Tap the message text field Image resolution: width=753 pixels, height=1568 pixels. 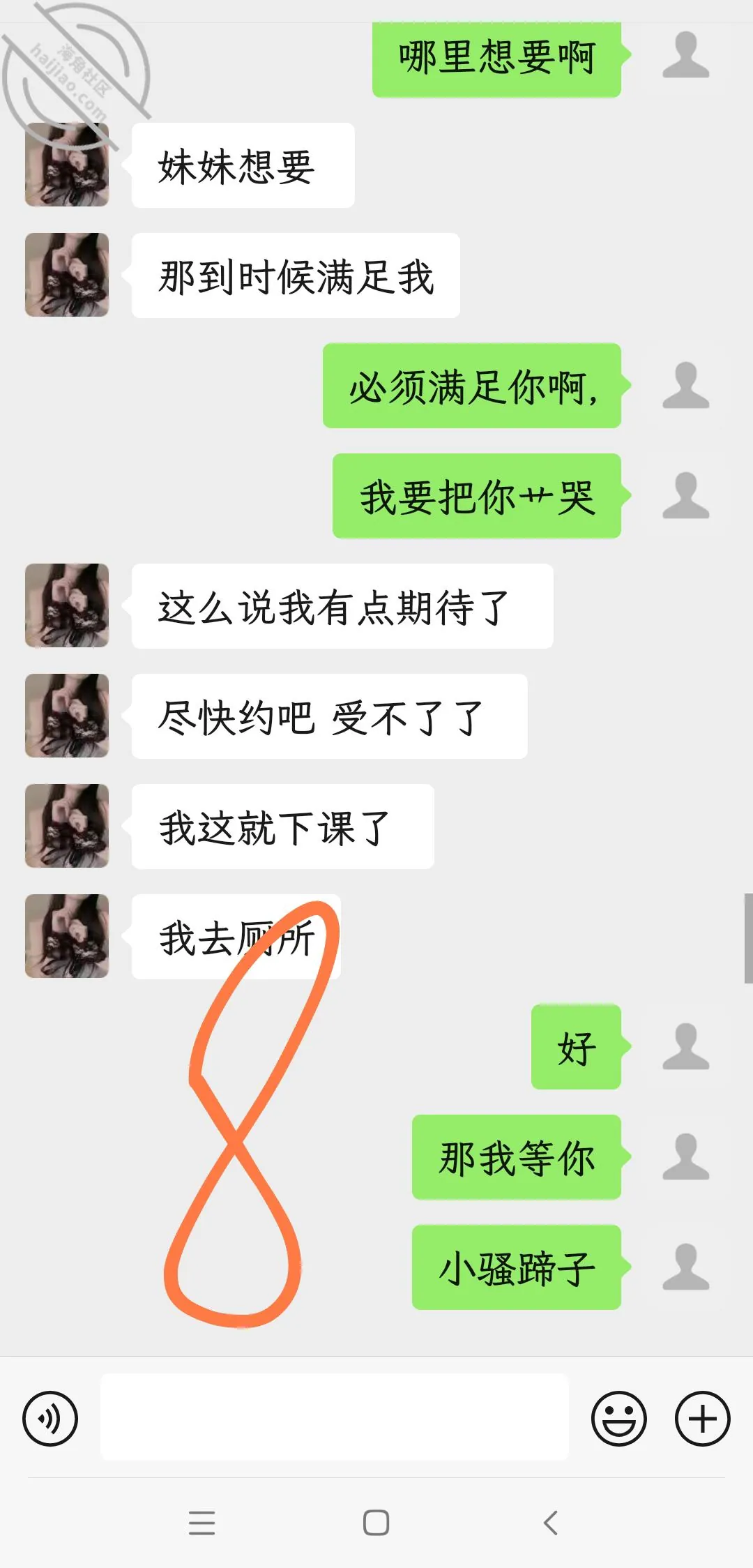335,1417
